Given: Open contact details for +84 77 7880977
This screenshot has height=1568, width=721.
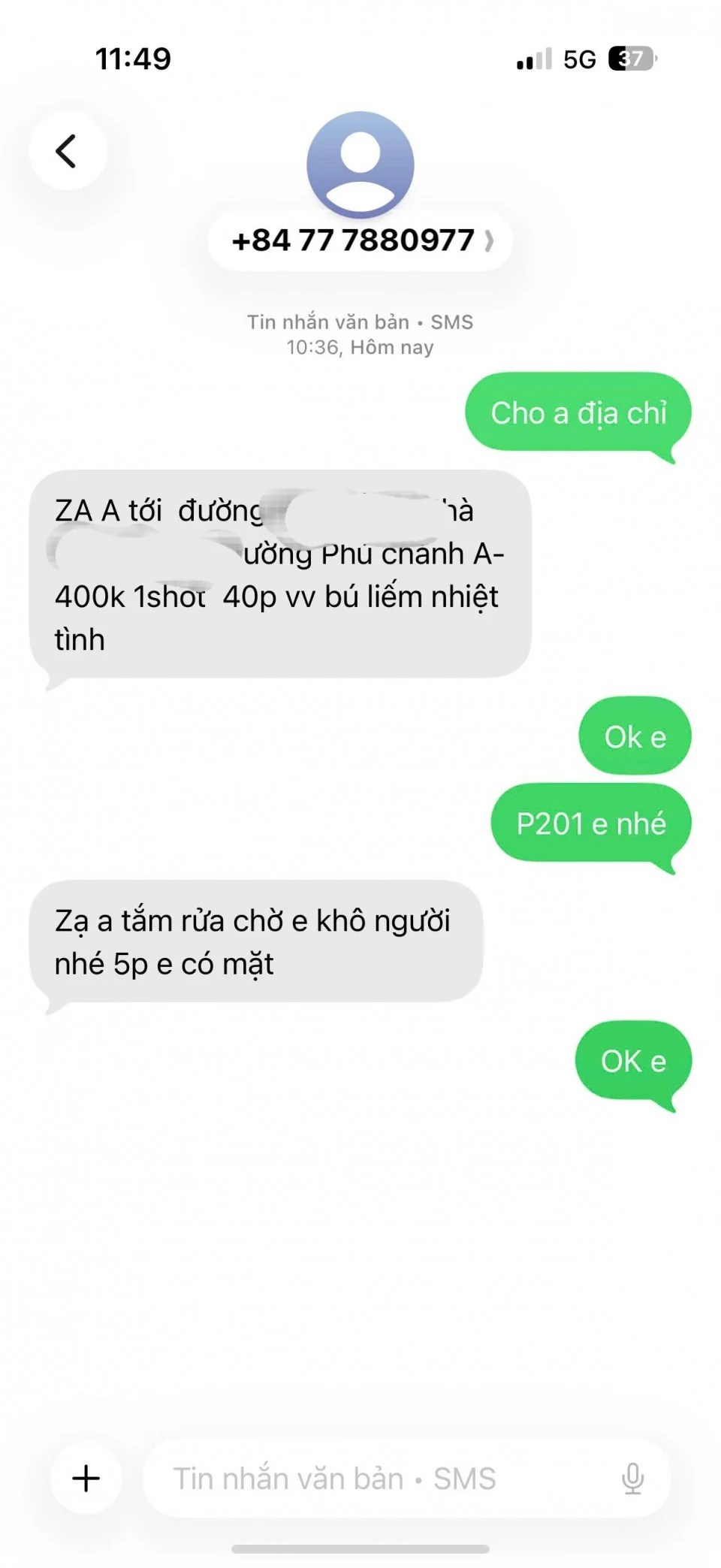Looking at the screenshot, I should (360, 240).
